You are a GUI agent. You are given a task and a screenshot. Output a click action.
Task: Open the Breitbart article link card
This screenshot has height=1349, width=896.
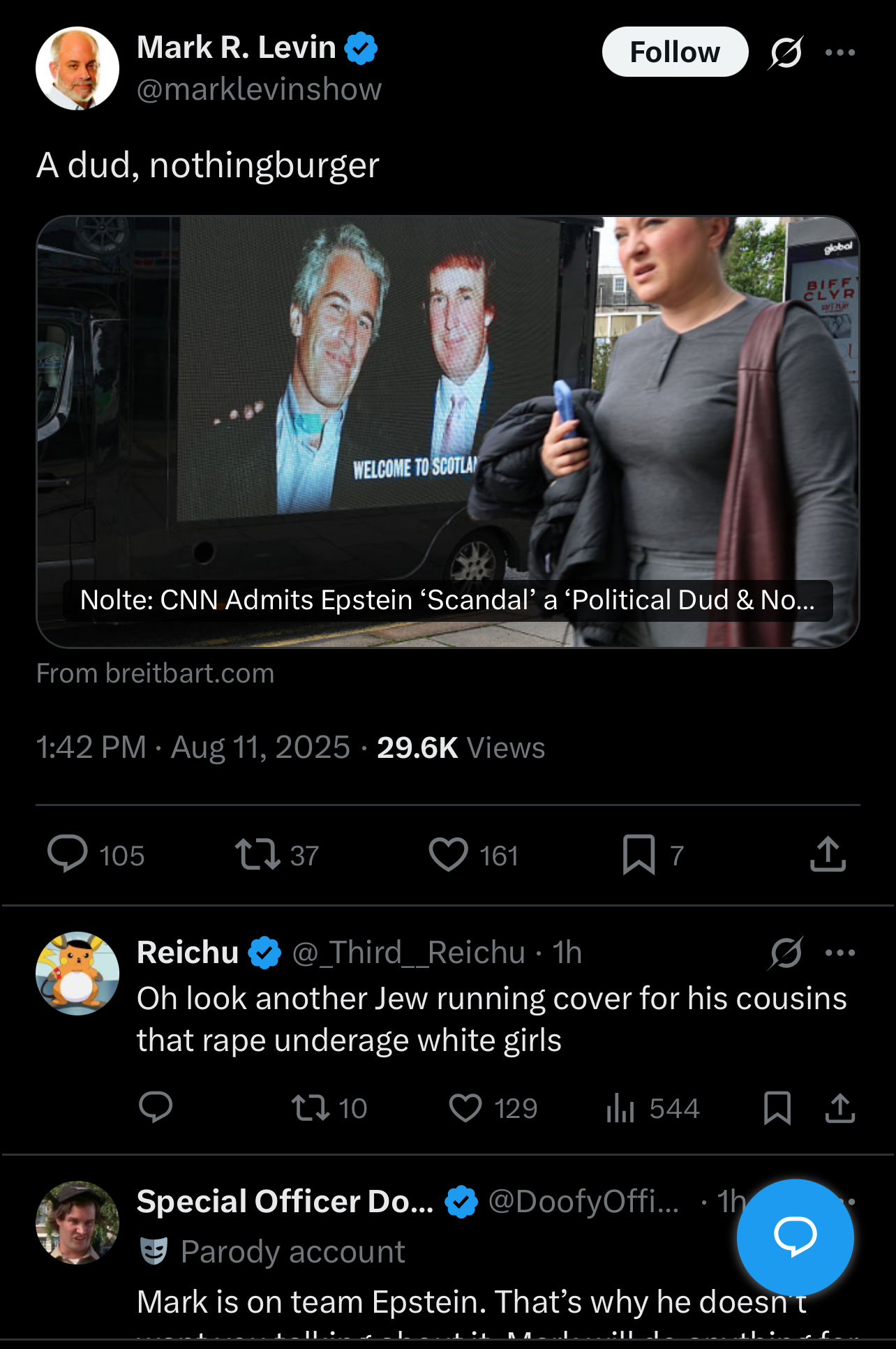coord(448,432)
